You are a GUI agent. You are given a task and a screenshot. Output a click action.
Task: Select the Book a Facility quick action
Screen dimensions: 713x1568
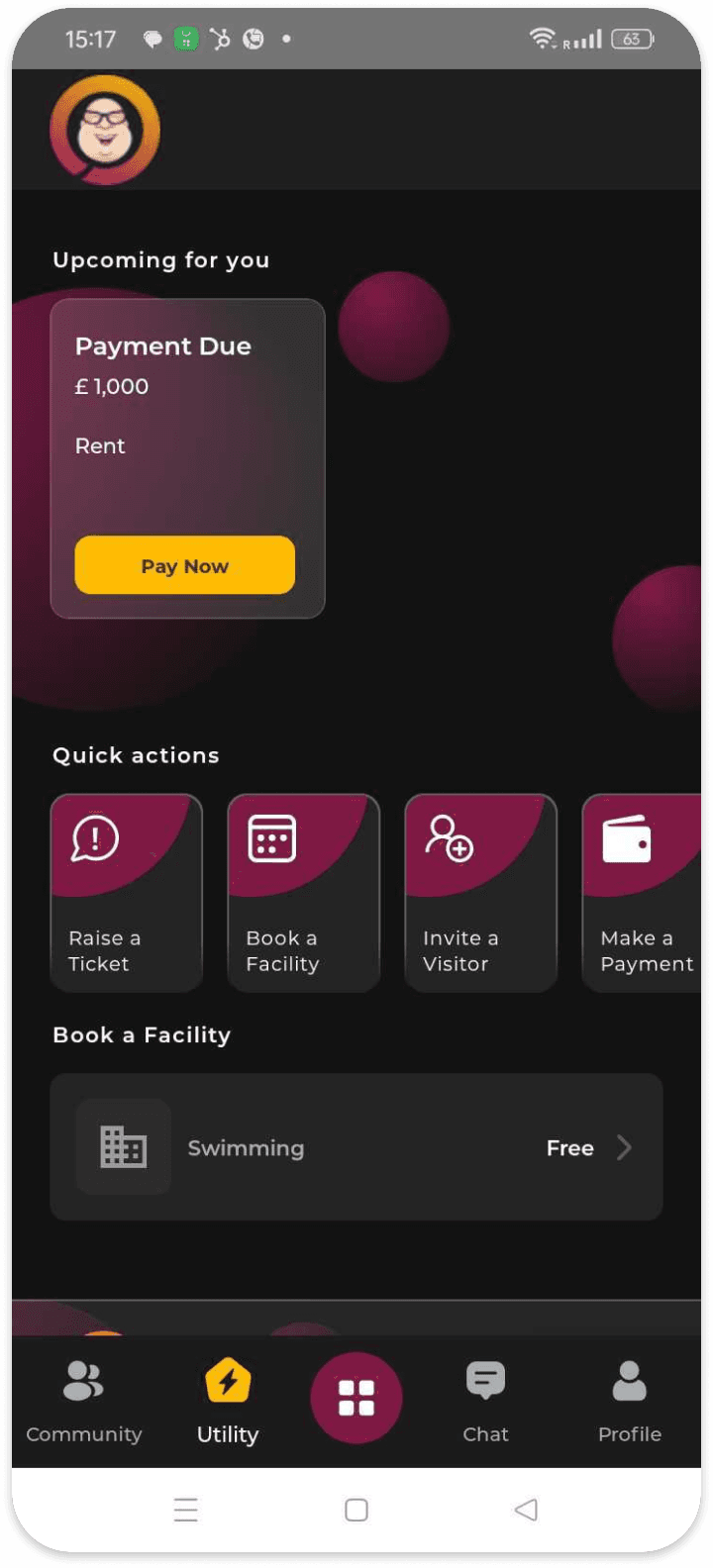click(x=304, y=892)
